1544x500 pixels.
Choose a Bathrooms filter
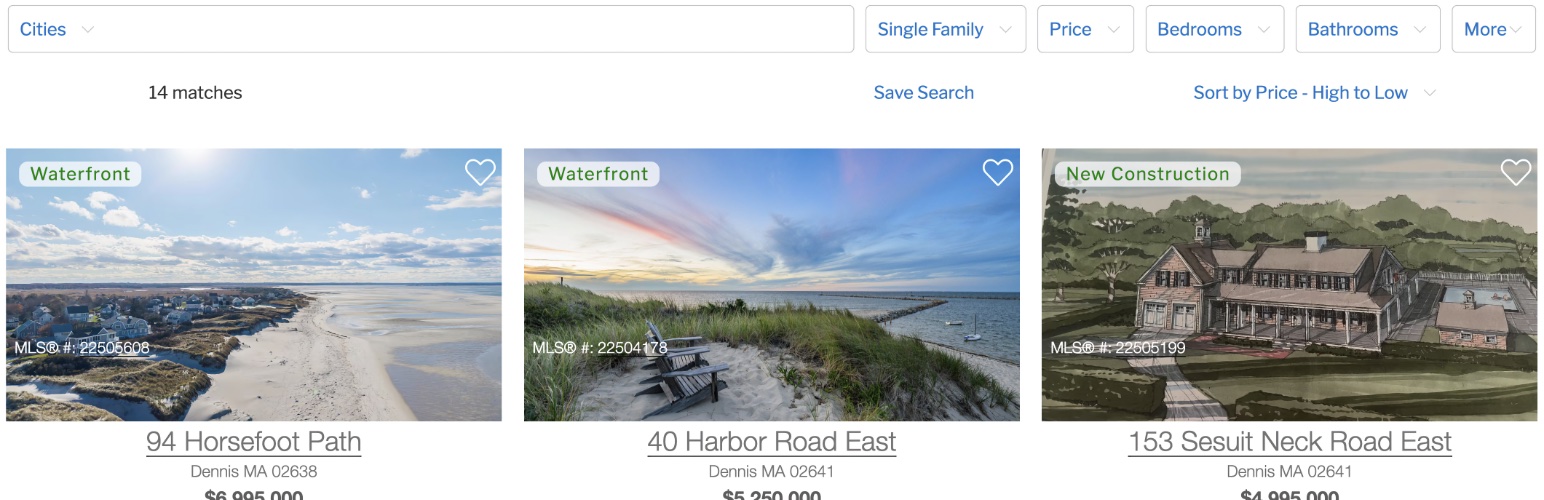1366,29
